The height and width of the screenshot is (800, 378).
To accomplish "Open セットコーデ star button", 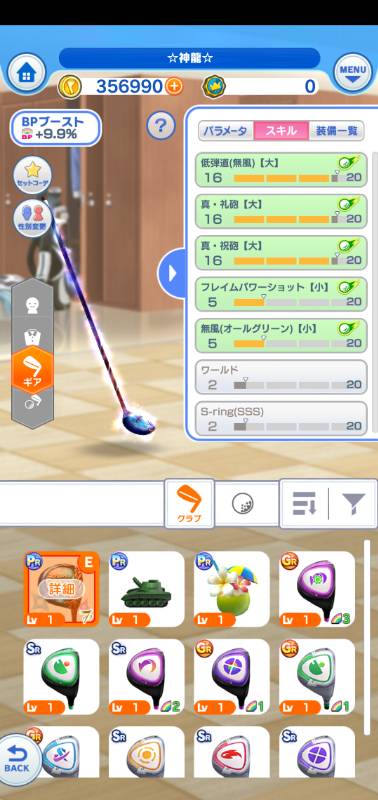I will [x=32, y=175].
